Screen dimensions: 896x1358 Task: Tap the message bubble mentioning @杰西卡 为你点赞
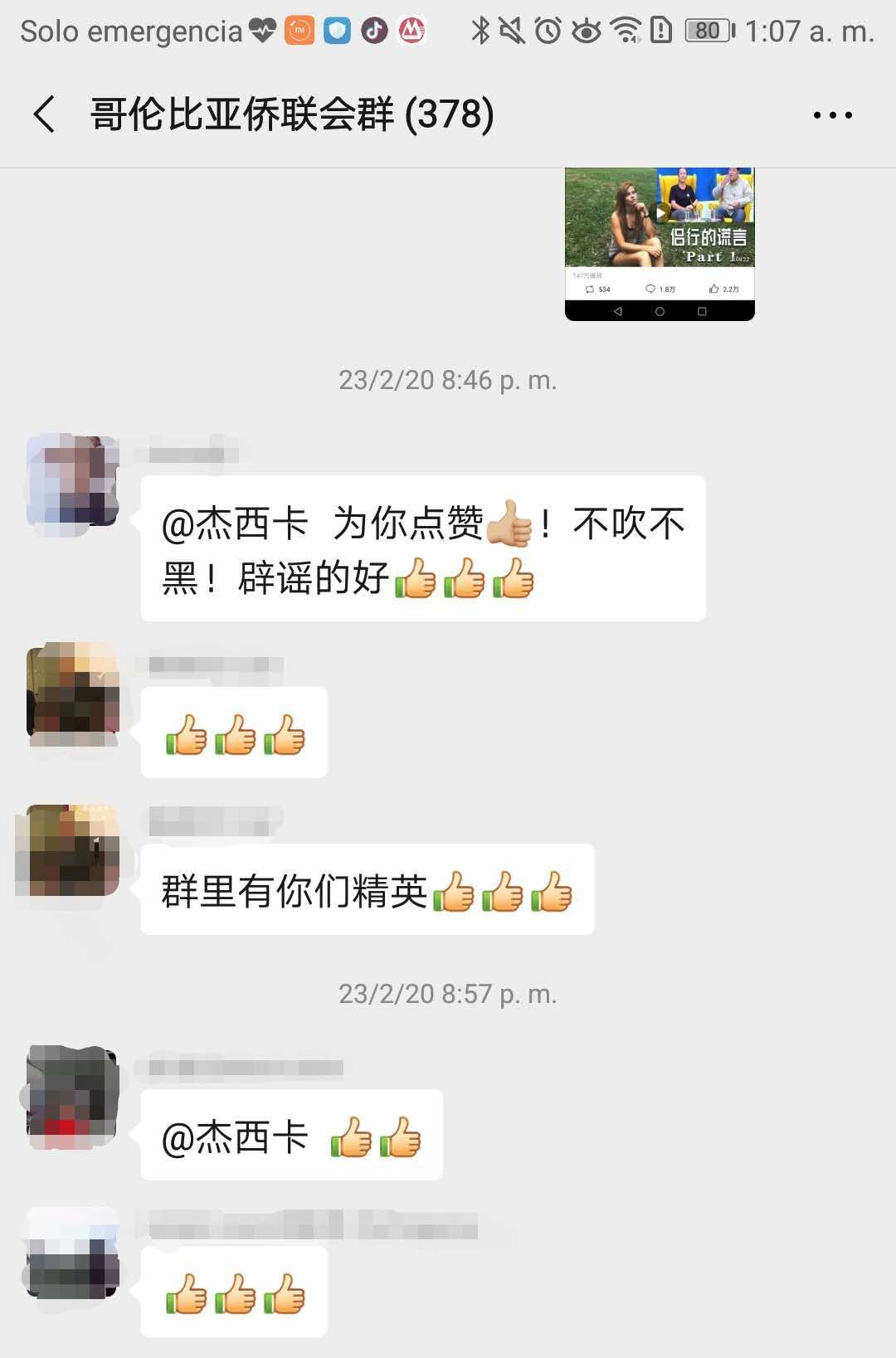pos(423,548)
